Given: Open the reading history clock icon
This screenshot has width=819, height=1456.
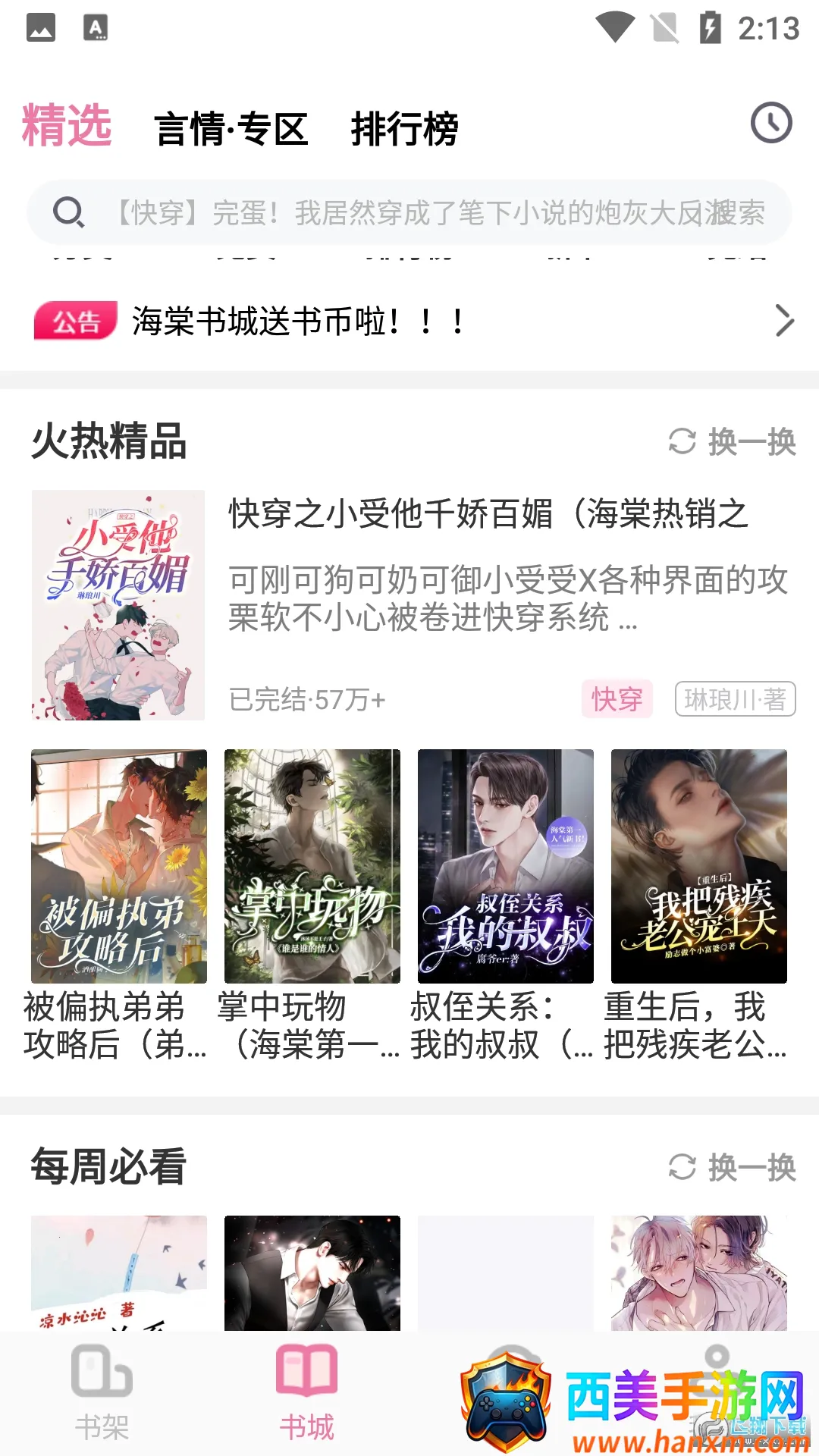Looking at the screenshot, I should (770, 123).
